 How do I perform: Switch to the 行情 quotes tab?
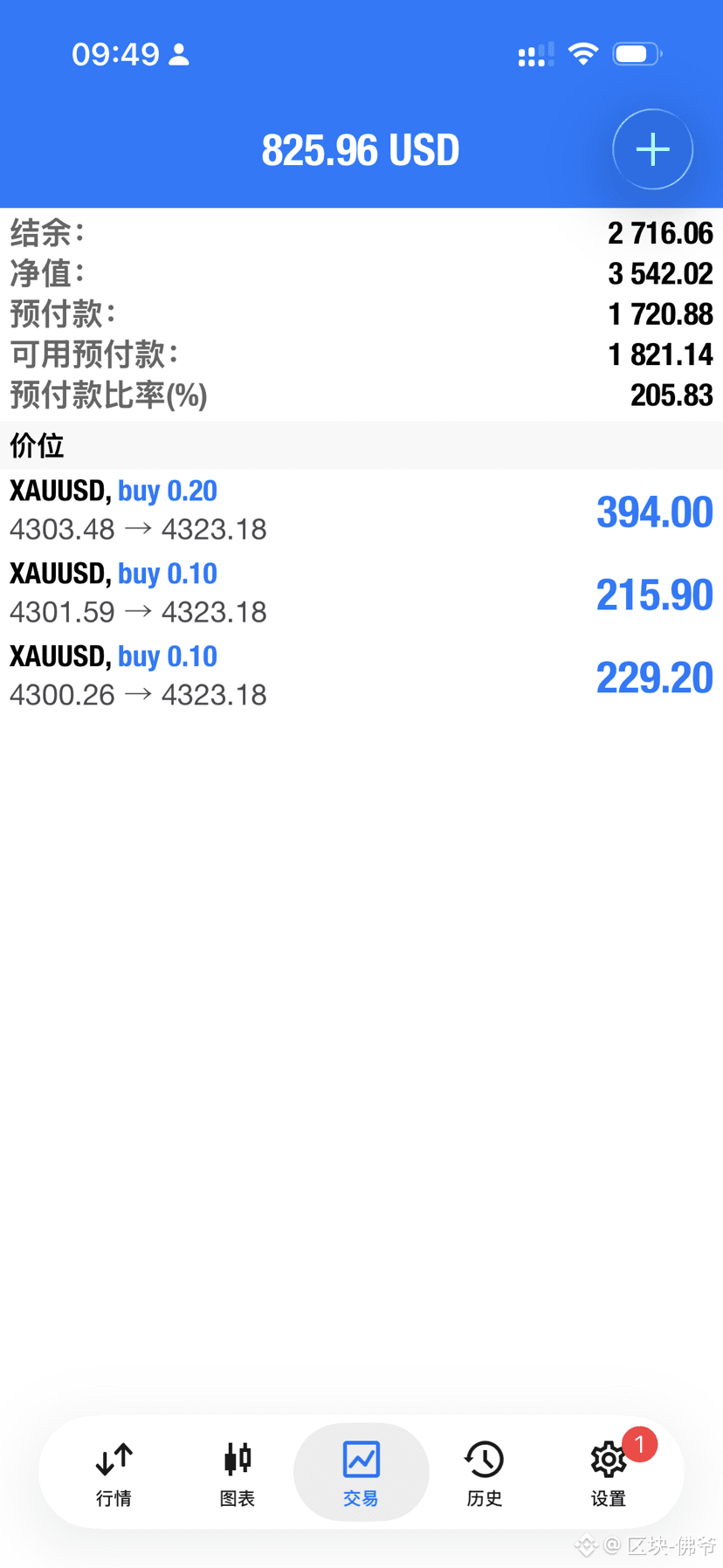(114, 1473)
